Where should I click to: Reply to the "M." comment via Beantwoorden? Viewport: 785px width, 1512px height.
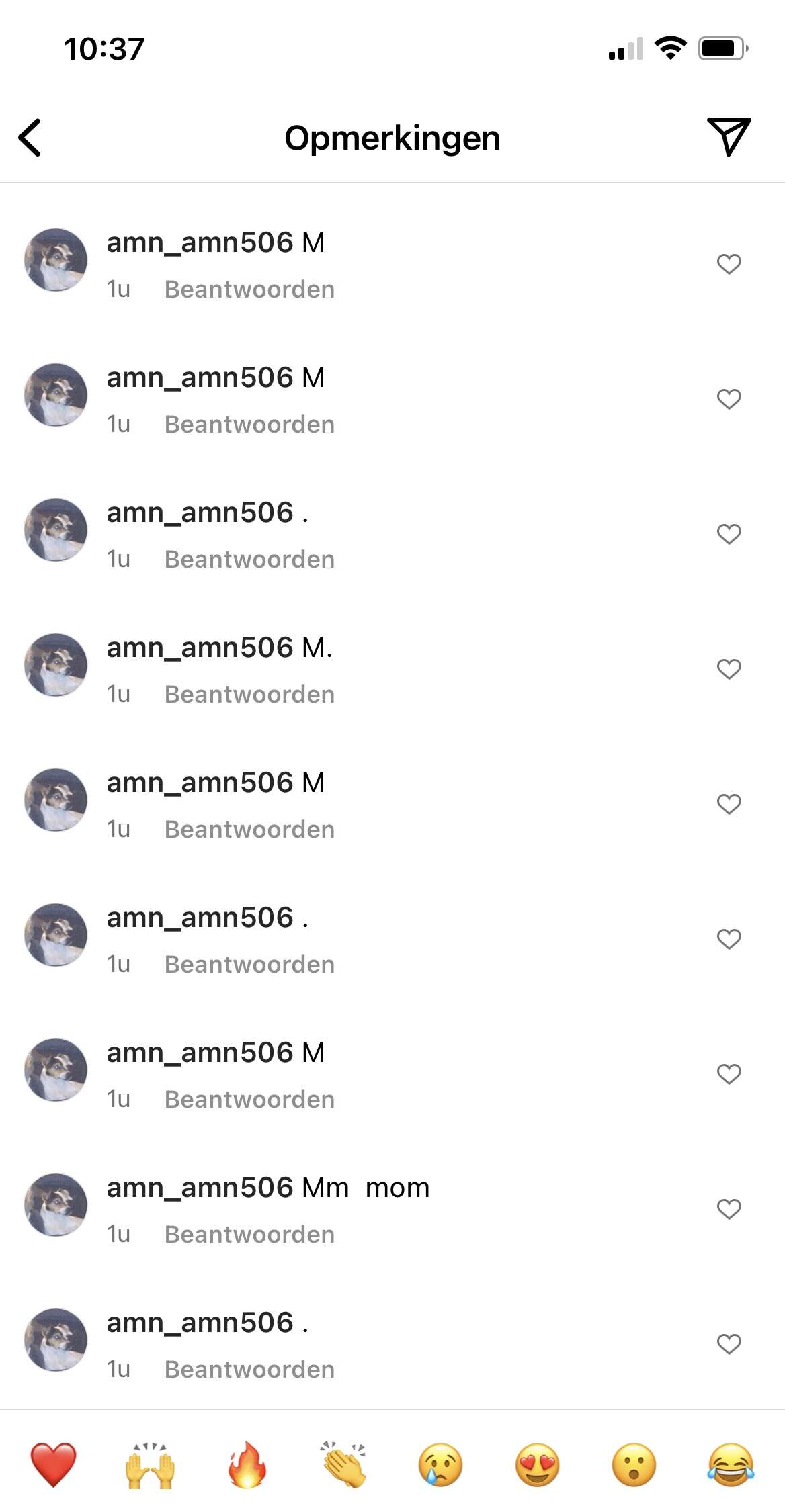click(x=249, y=694)
